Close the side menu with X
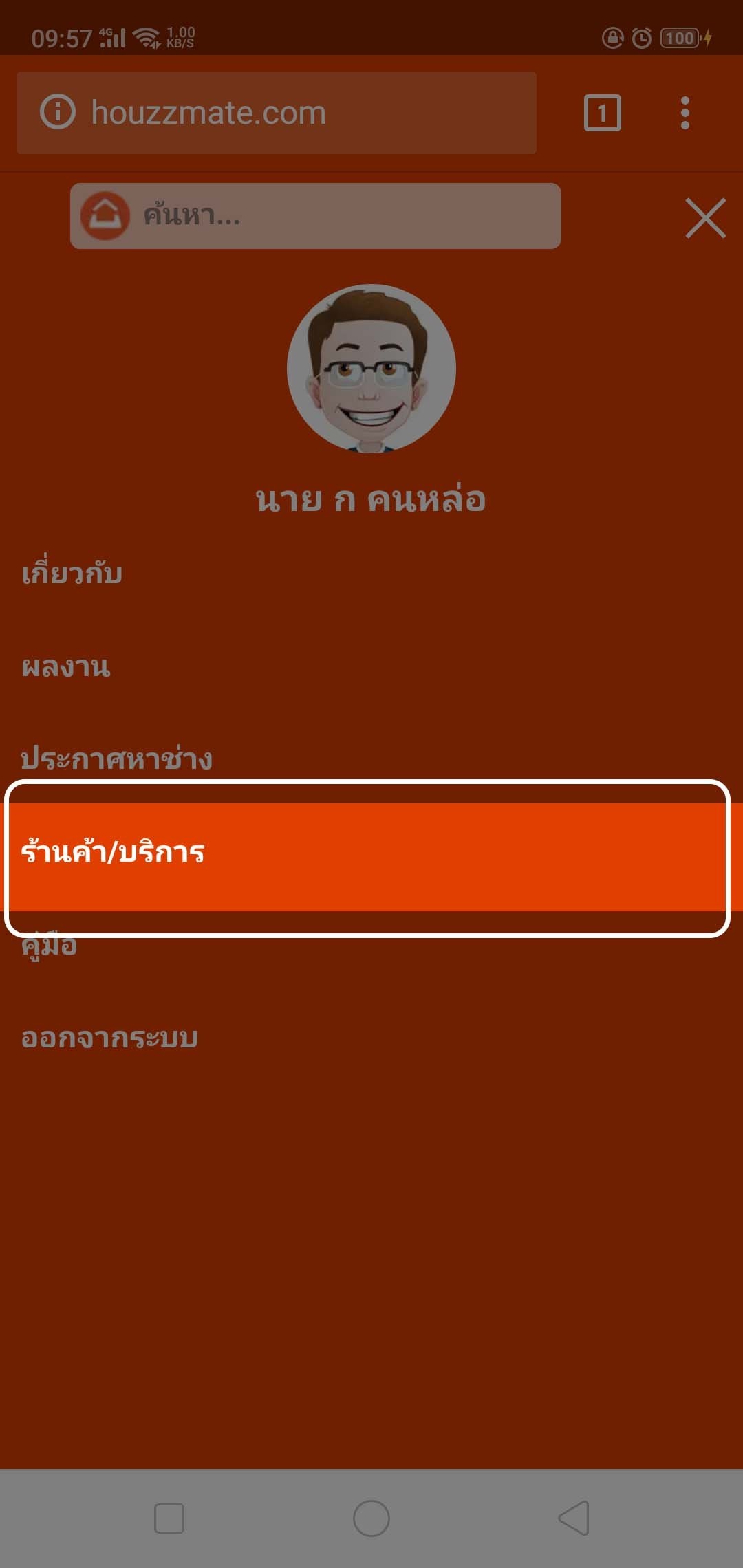This screenshot has height=1568, width=743. pos(705,219)
